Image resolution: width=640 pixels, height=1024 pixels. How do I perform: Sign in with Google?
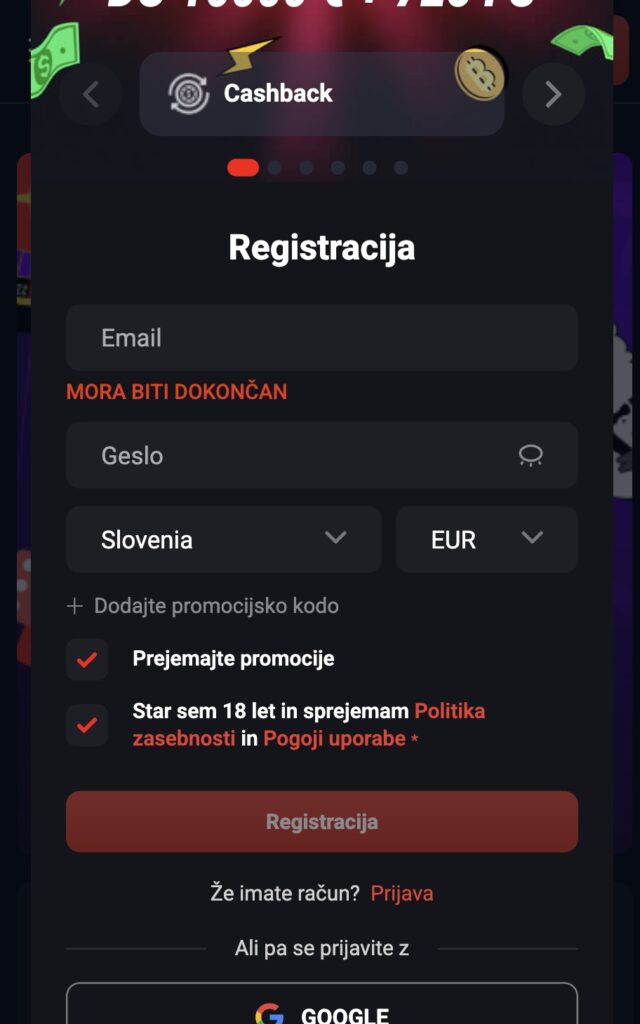(321, 1010)
